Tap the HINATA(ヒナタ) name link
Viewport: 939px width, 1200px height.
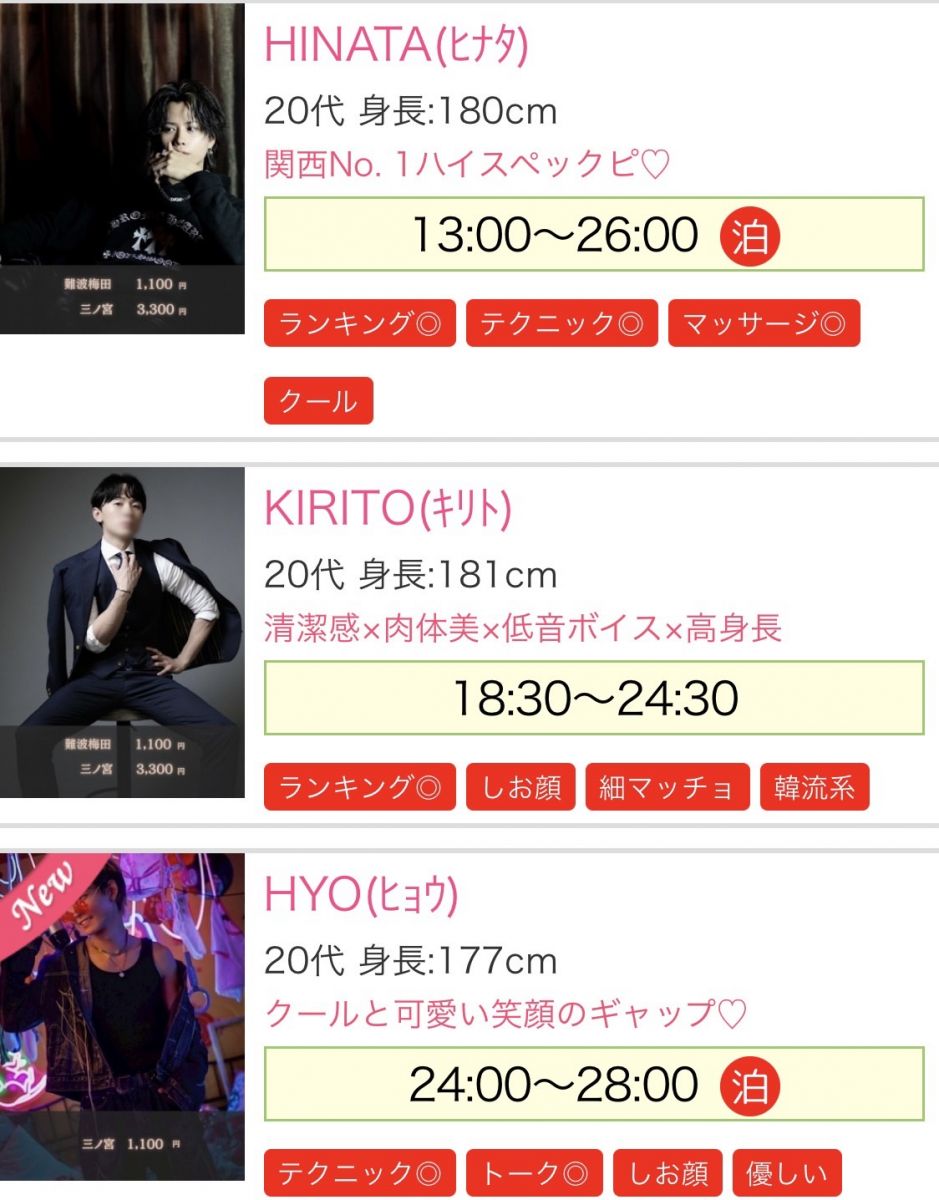pyautogui.click(x=396, y=45)
